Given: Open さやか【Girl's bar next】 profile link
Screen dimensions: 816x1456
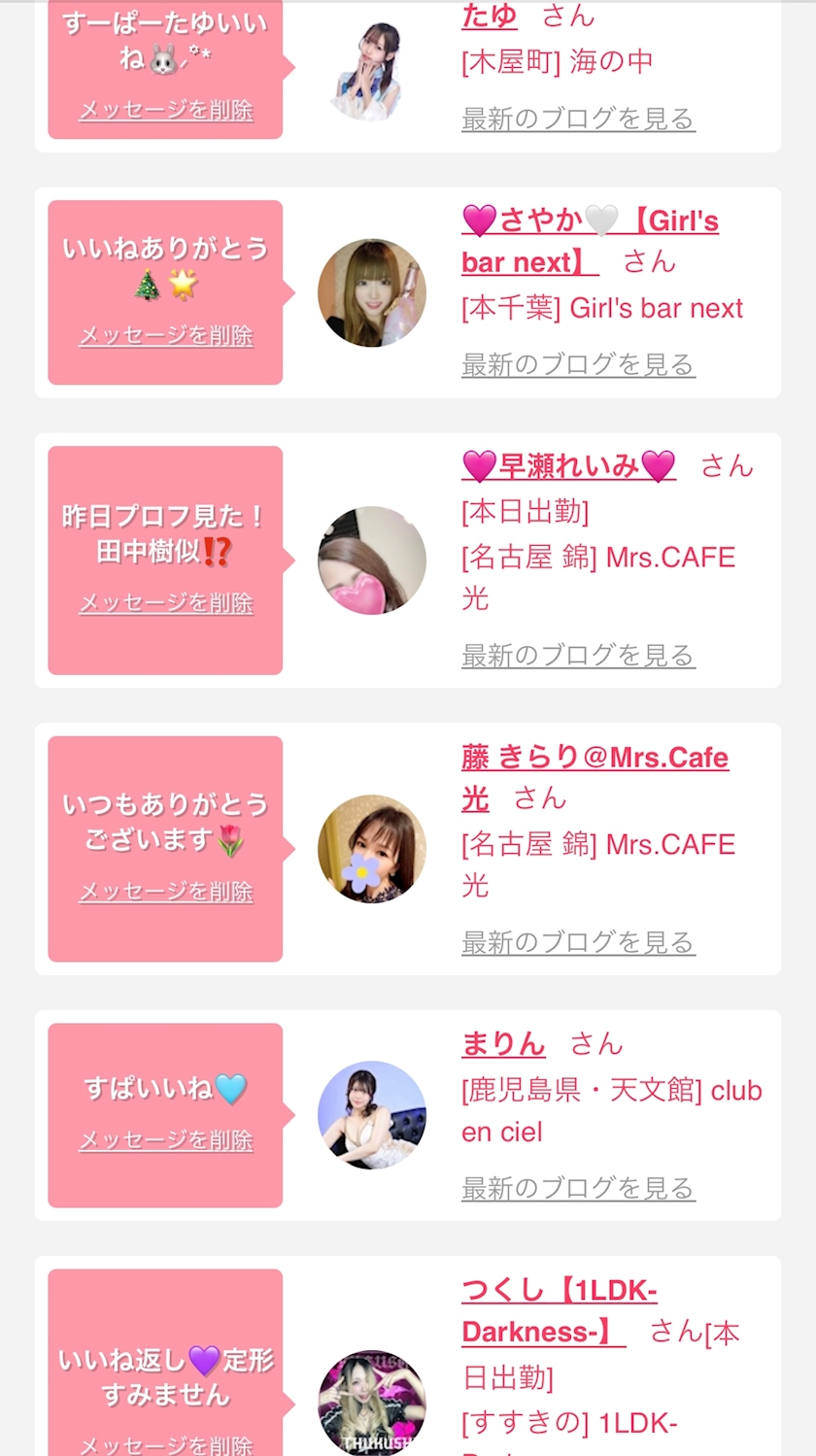Looking at the screenshot, I should tap(590, 222).
